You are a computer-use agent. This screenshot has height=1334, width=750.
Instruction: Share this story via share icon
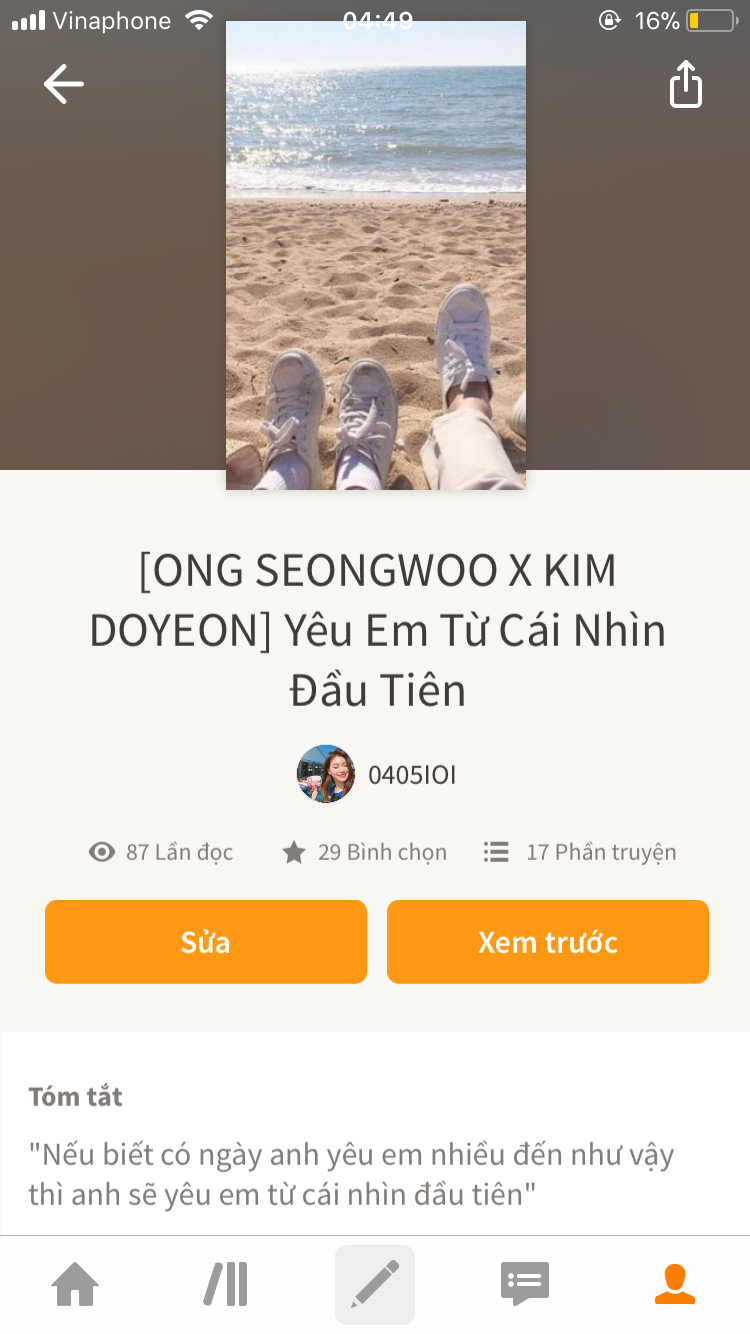[686, 84]
